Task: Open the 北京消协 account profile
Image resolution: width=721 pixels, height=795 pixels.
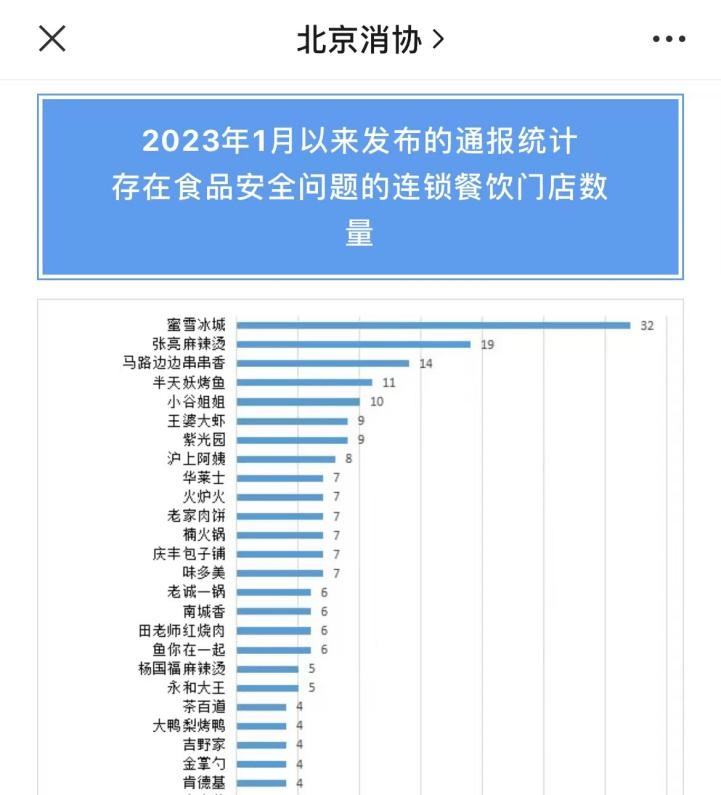Action: tap(369, 39)
